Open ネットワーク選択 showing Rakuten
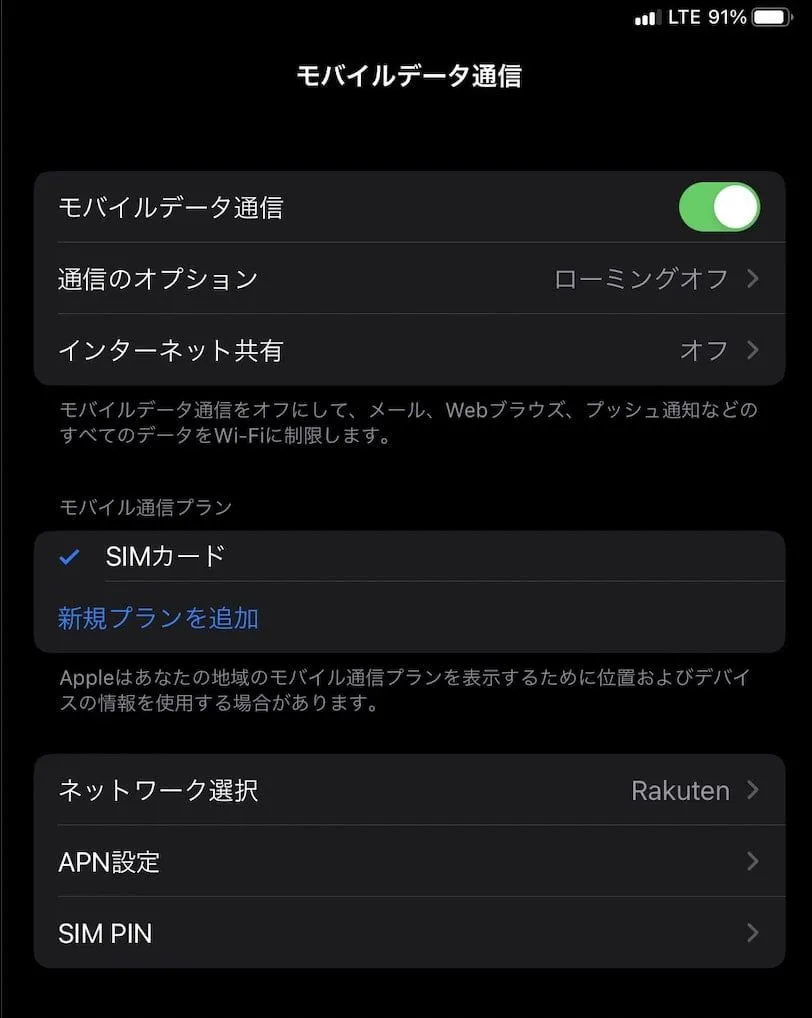Image resolution: width=812 pixels, height=1018 pixels. pos(409,790)
